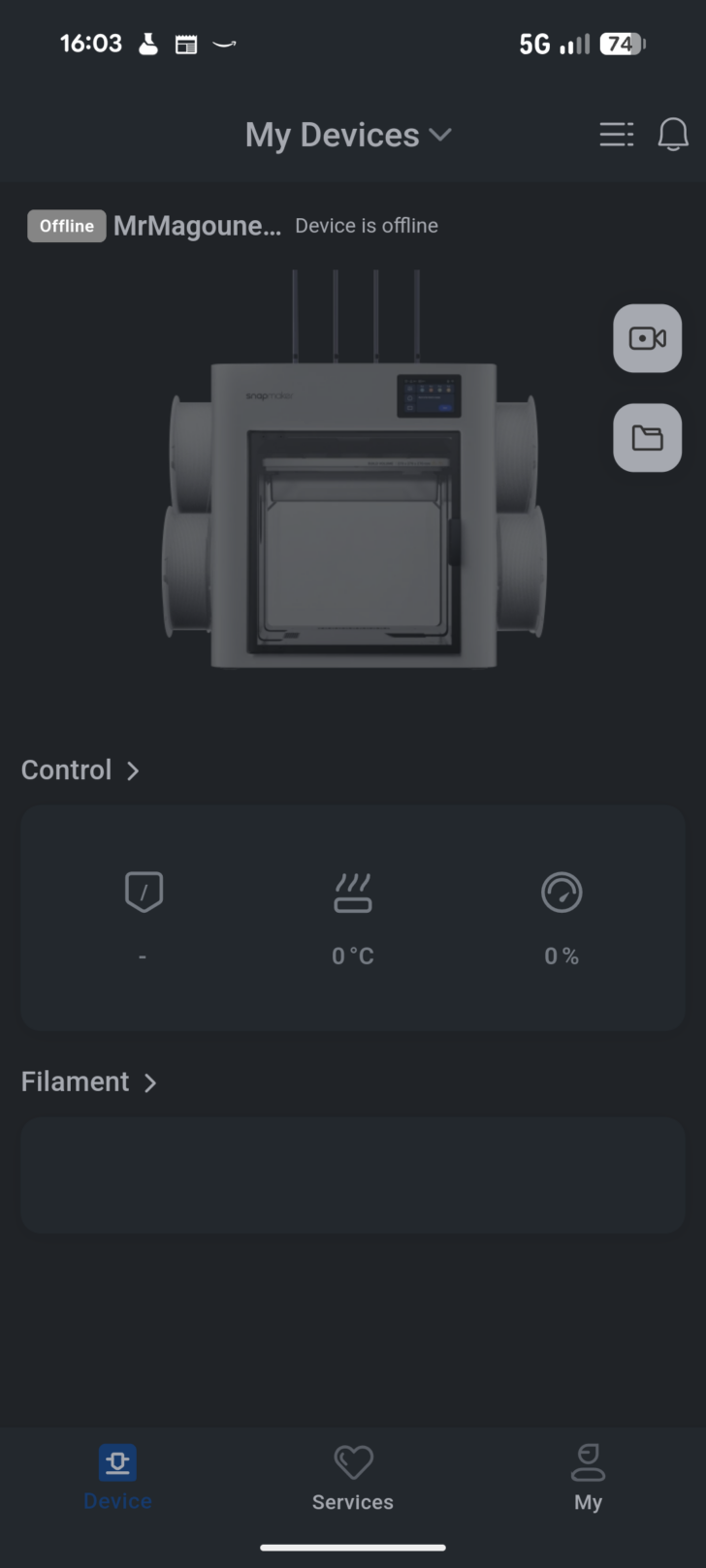Expand the Filament section
Screen dimensions: 706x1568
pos(89,1082)
